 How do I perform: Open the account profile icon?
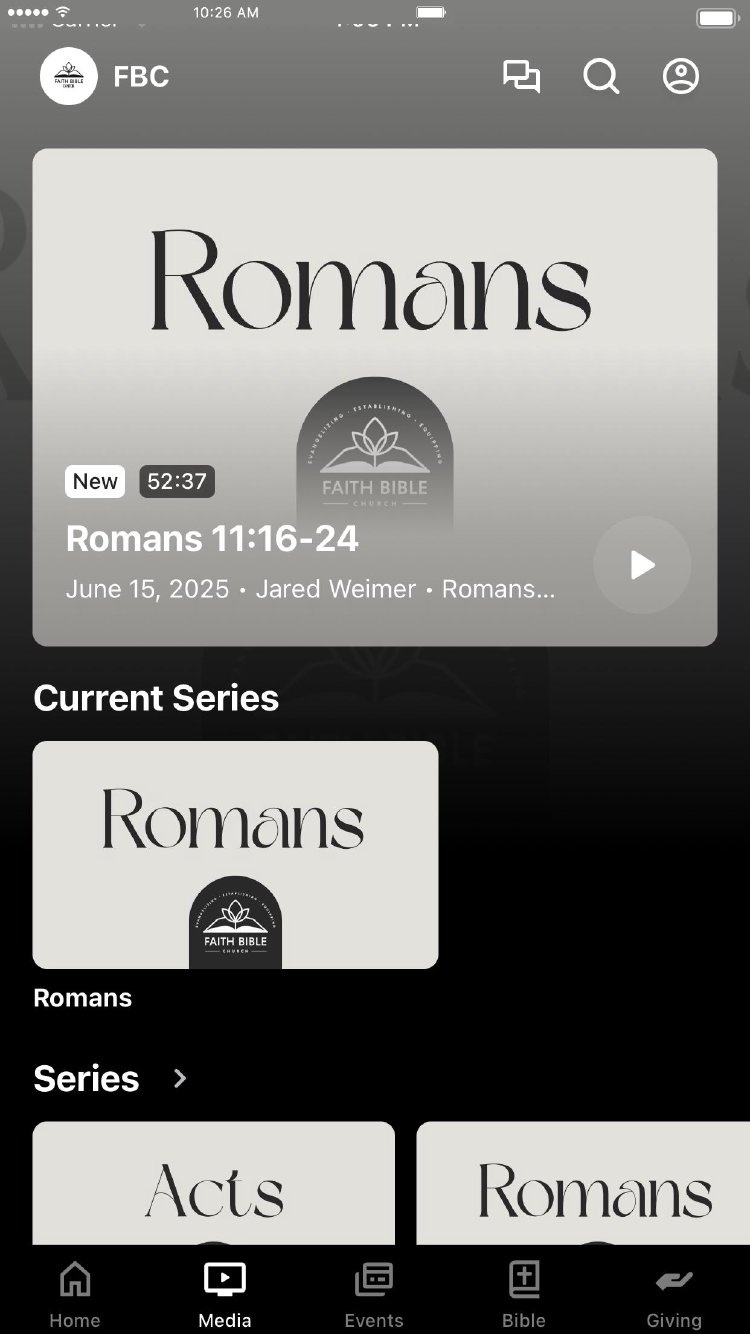pos(681,77)
